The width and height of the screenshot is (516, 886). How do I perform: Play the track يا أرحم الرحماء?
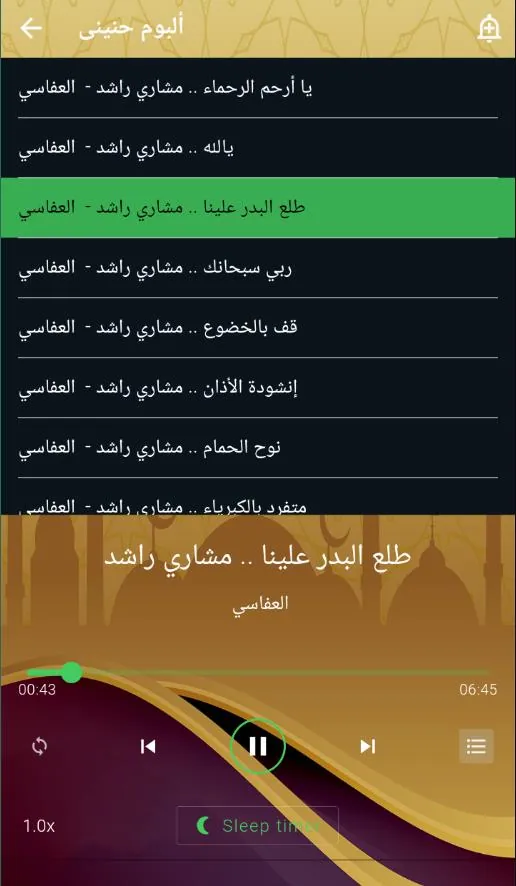click(x=258, y=88)
